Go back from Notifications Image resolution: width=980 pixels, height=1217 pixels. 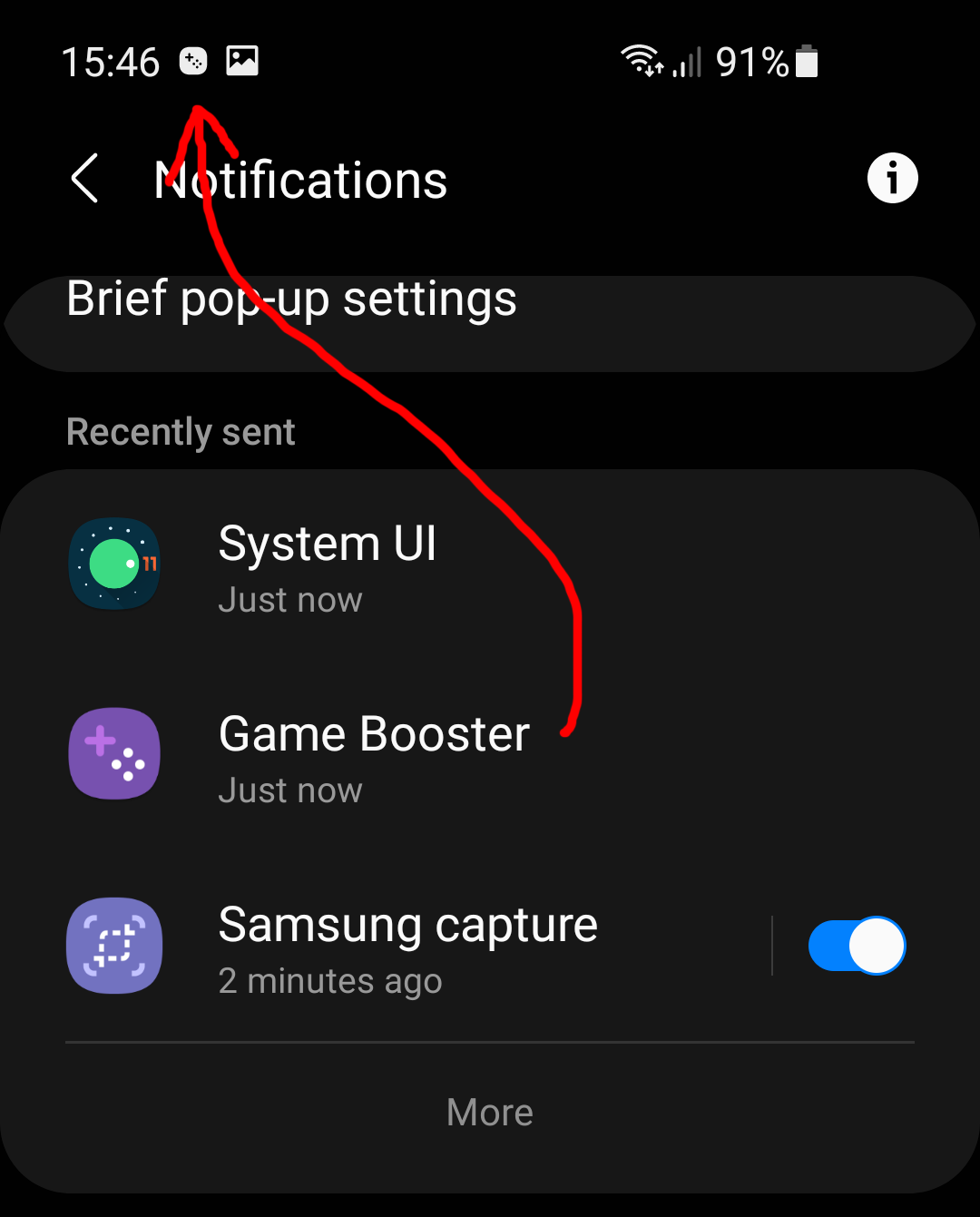[85, 178]
